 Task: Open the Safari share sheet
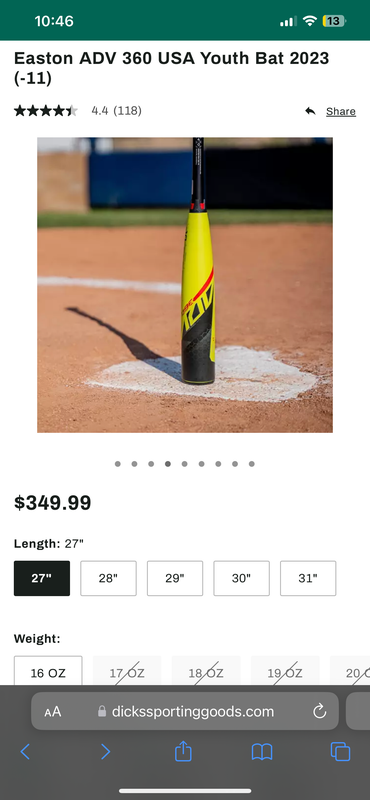[183, 752]
